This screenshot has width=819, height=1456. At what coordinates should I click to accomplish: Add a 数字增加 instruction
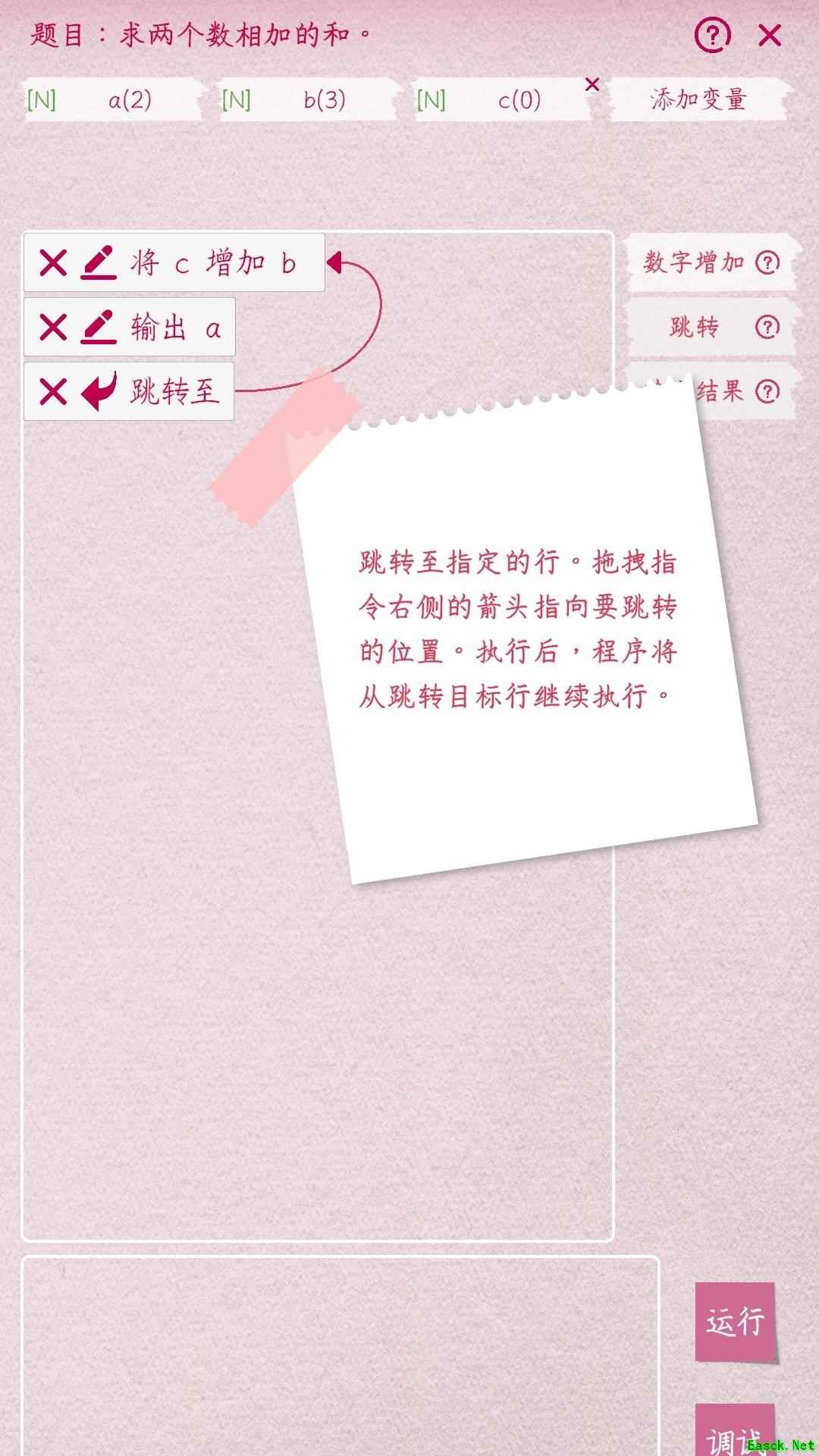coord(694,262)
